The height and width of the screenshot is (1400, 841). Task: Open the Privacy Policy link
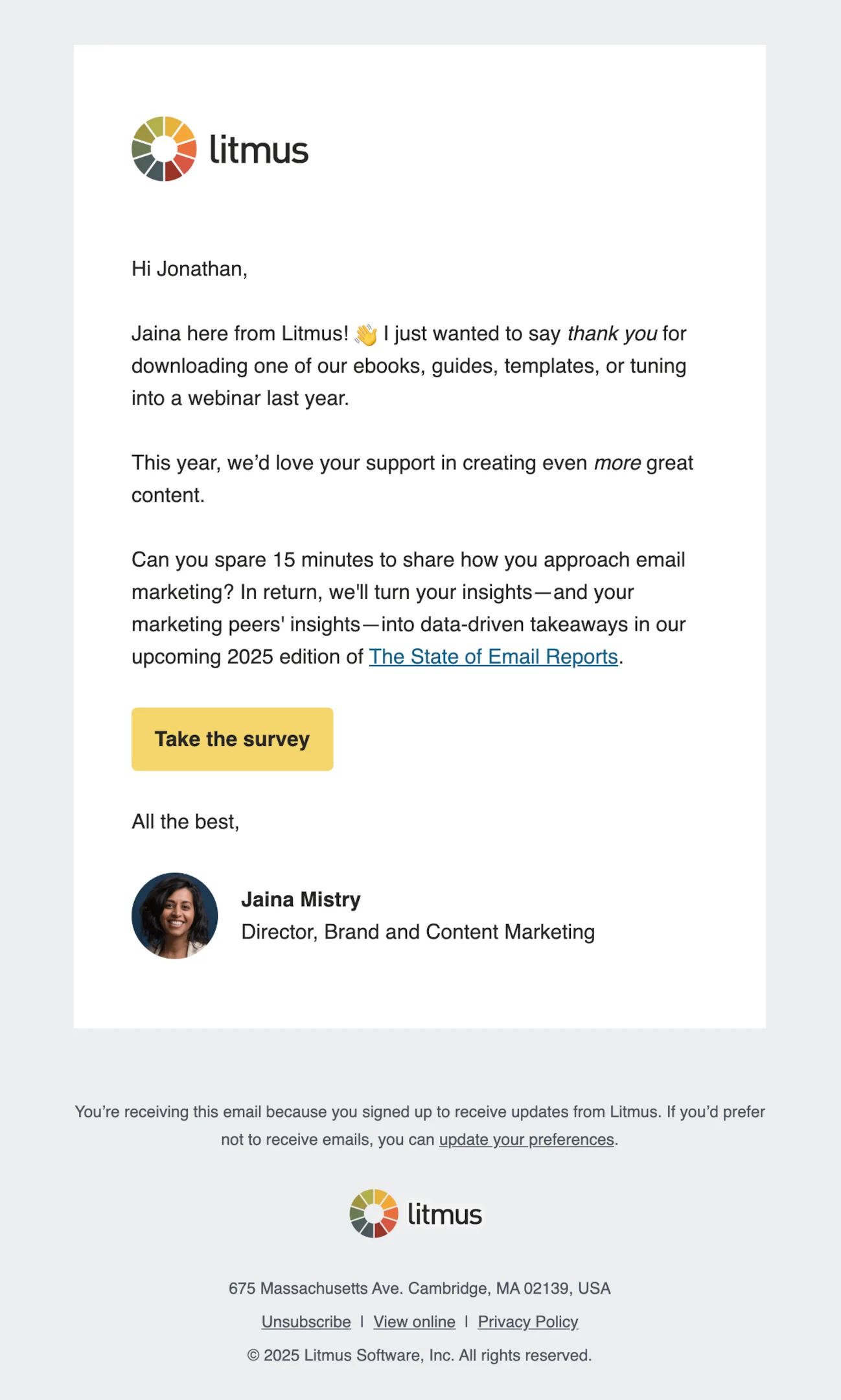point(527,1321)
